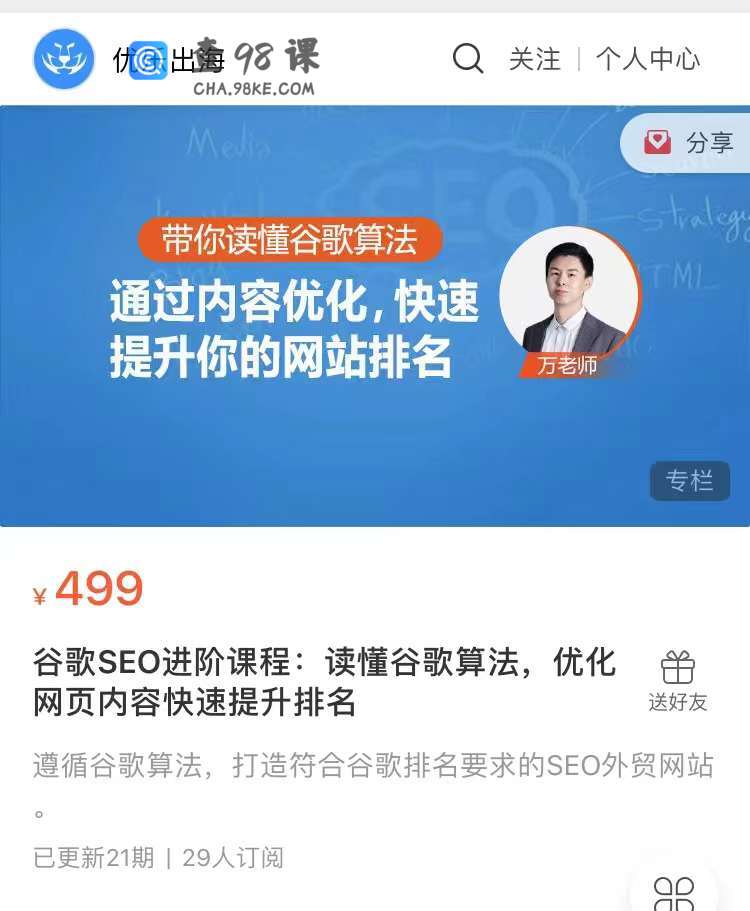Send course as gift via 送好友
Viewport: 750px width, 911px height.
(x=677, y=682)
